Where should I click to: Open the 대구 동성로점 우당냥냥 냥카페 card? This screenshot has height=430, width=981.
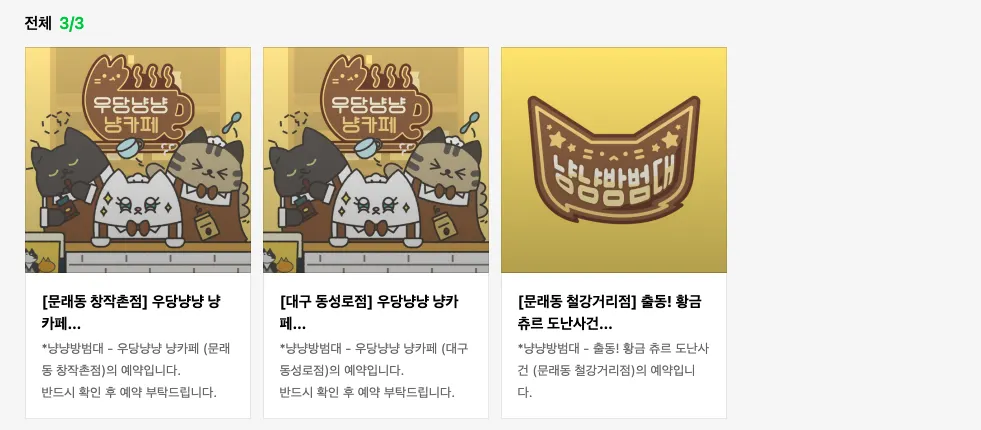click(x=376, y=232)
